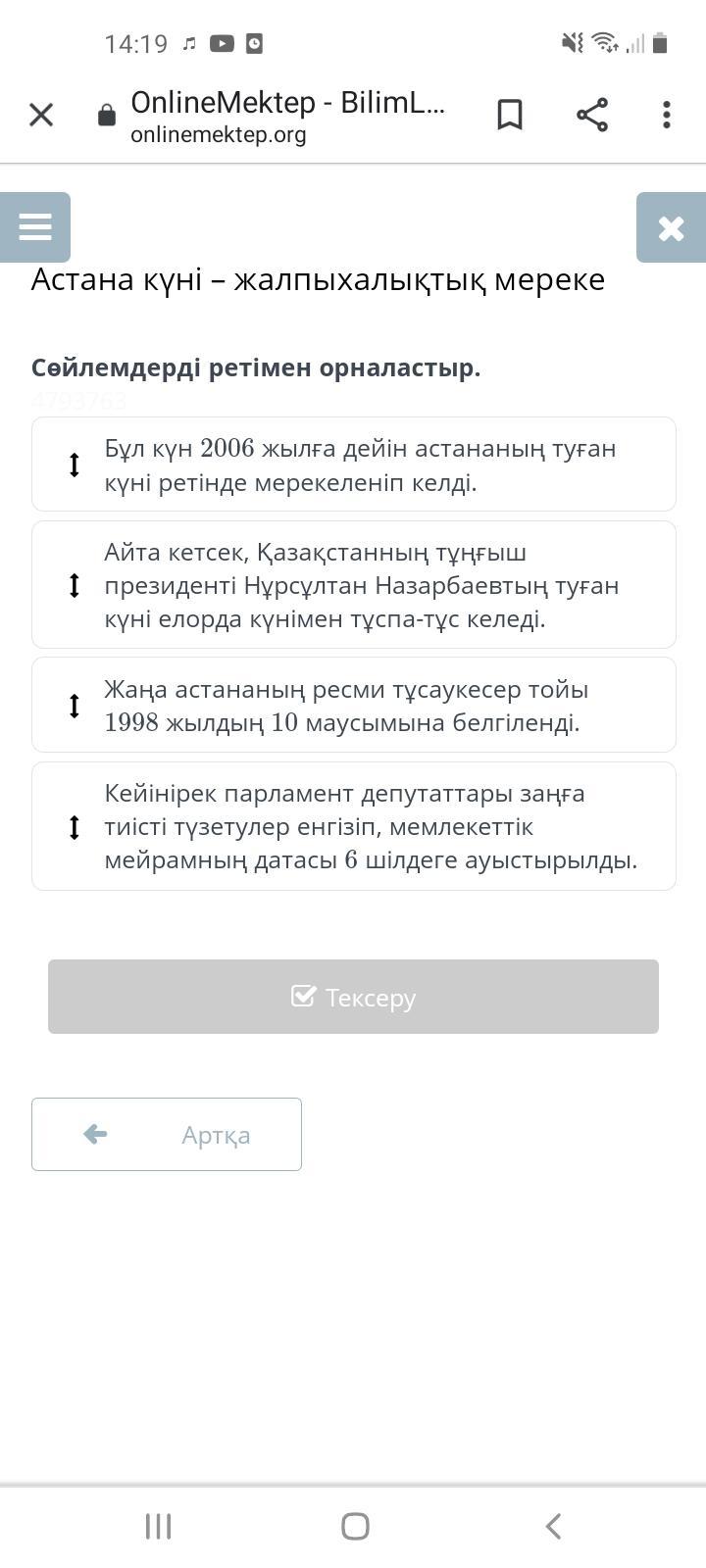Select the sentence starting 'Бұл күн 2006'
This screenshot has width=706, height=1568.
click(353, 465)
